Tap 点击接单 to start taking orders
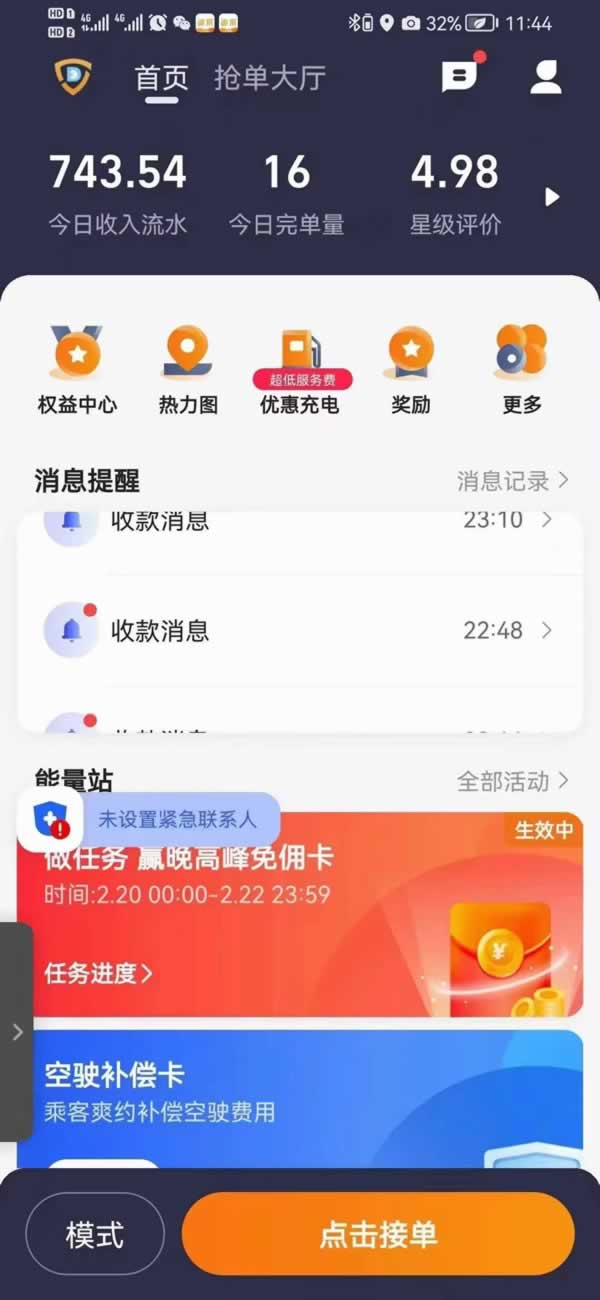This screenshot has height=1300, width=600. (378, 1234)
